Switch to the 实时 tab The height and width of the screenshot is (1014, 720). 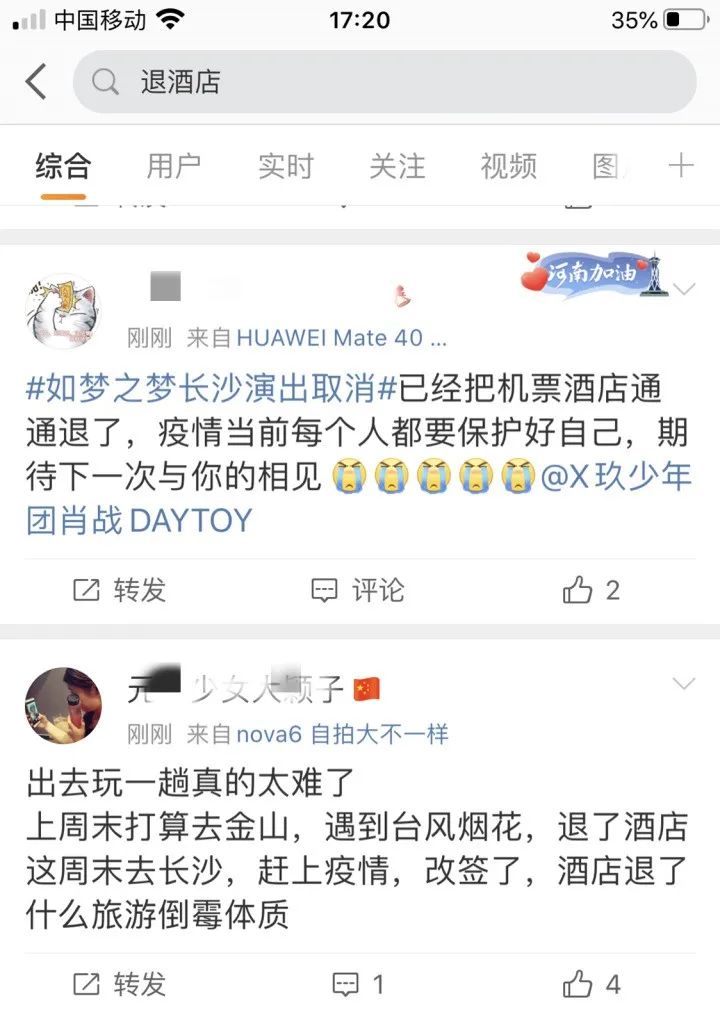point(286,166)
